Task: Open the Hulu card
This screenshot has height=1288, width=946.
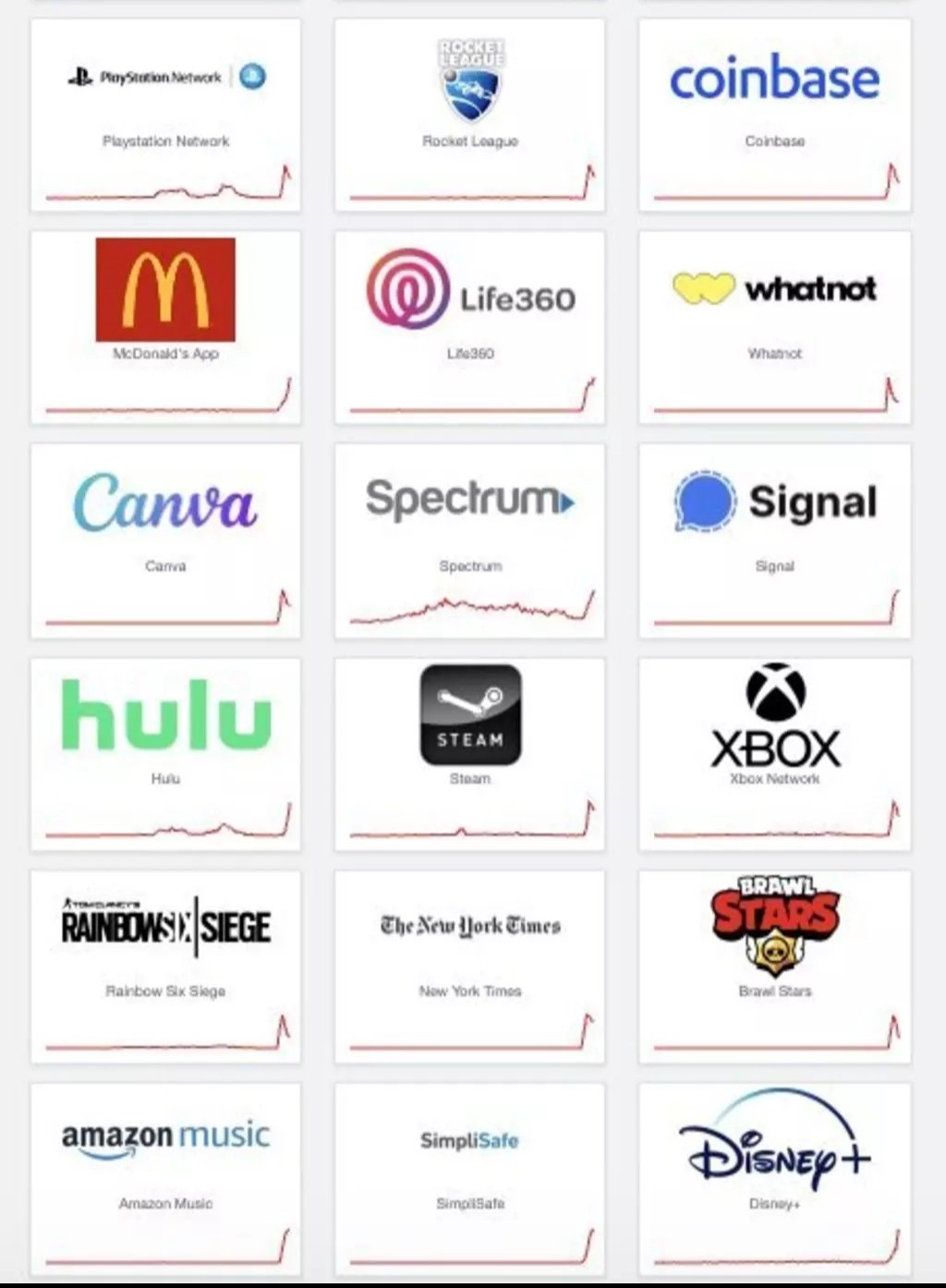Action: [x=165, y=753]
